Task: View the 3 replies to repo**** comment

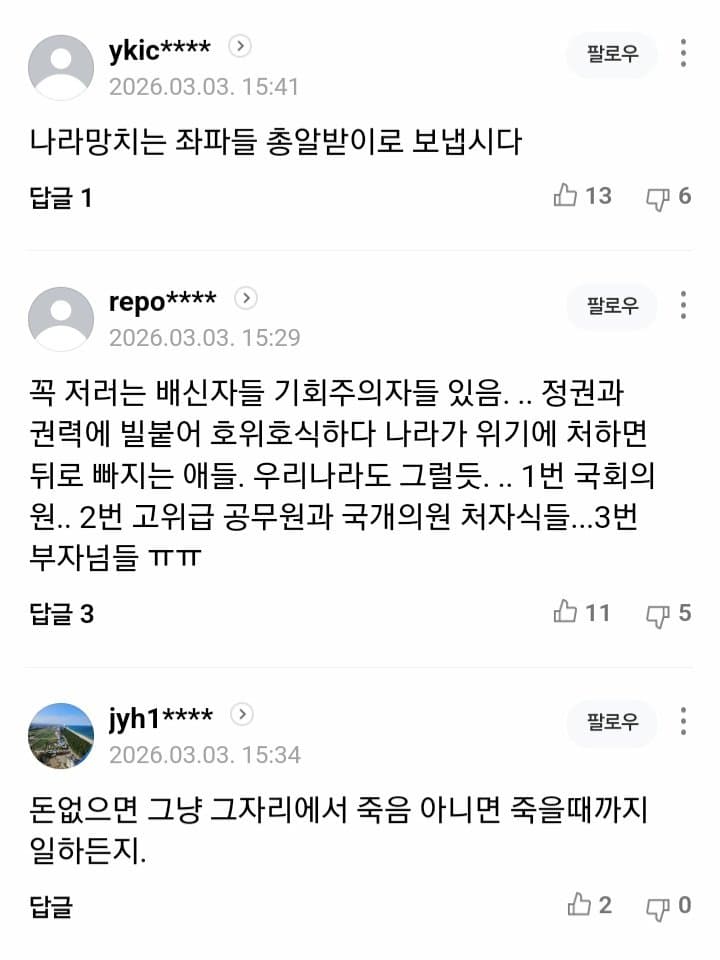Action: (x=61, y=613)
